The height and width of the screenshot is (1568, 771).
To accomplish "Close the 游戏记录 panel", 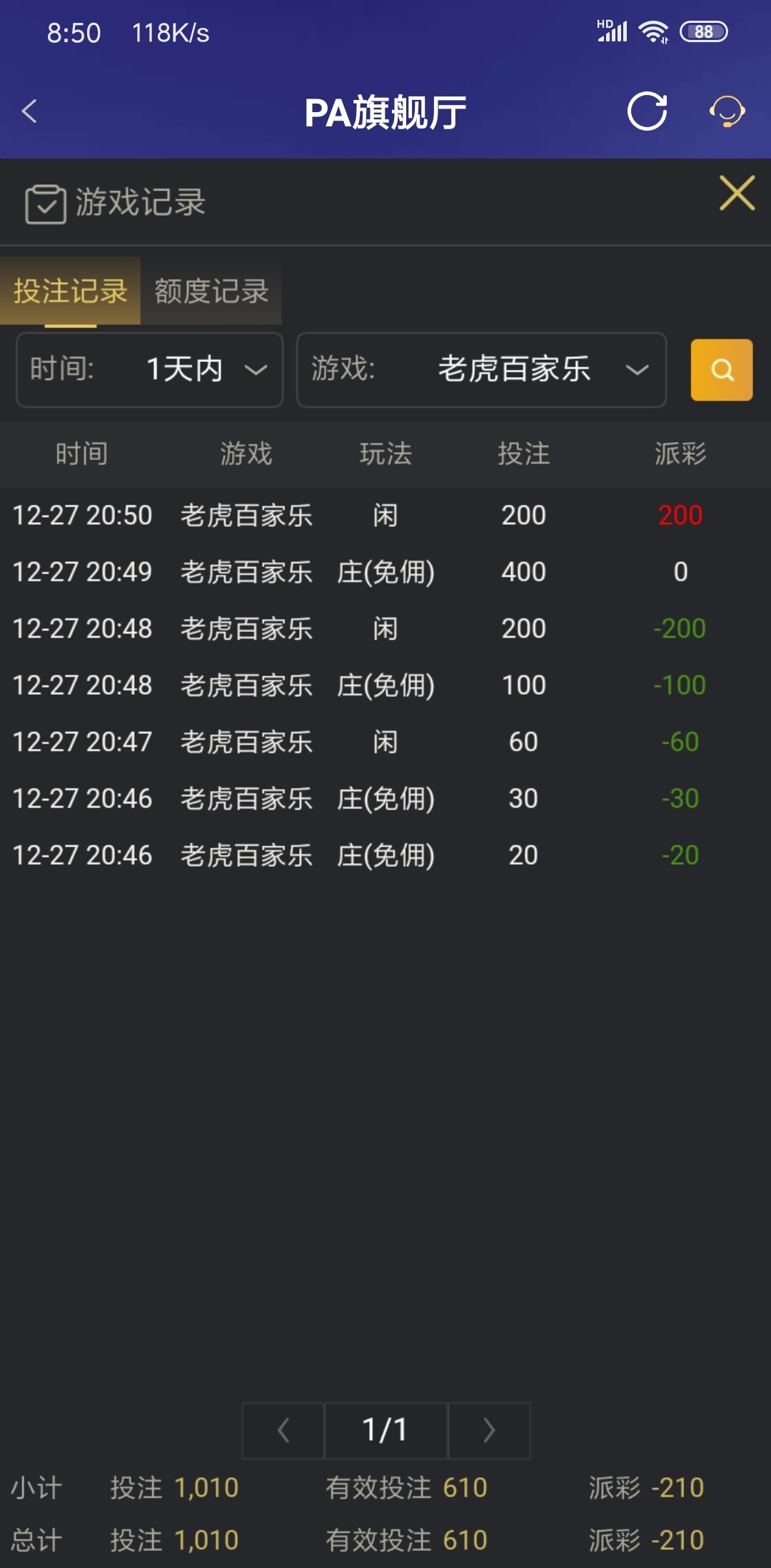I will [x=737, y=194].
